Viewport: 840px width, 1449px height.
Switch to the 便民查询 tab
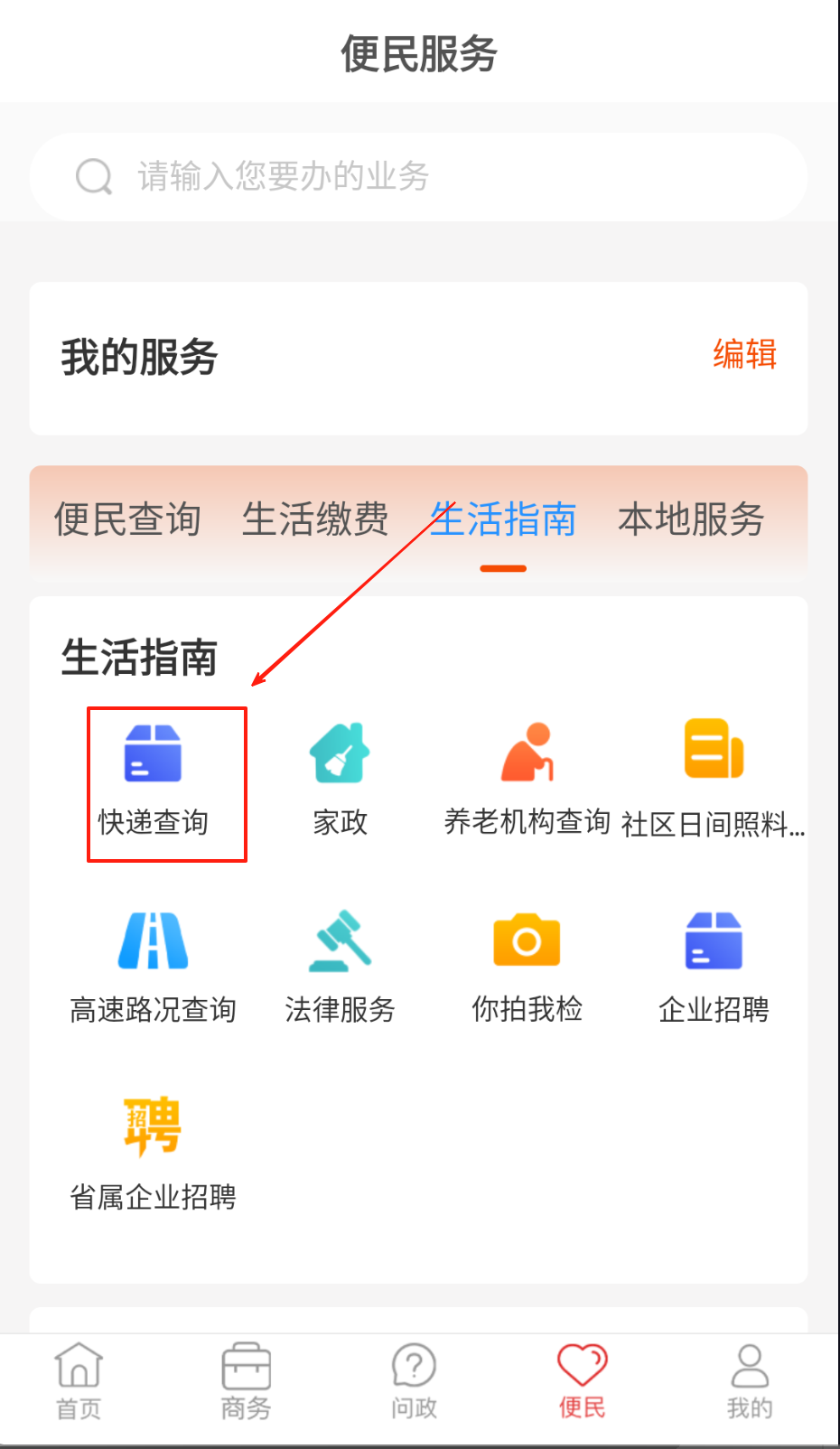pos(127,519)
